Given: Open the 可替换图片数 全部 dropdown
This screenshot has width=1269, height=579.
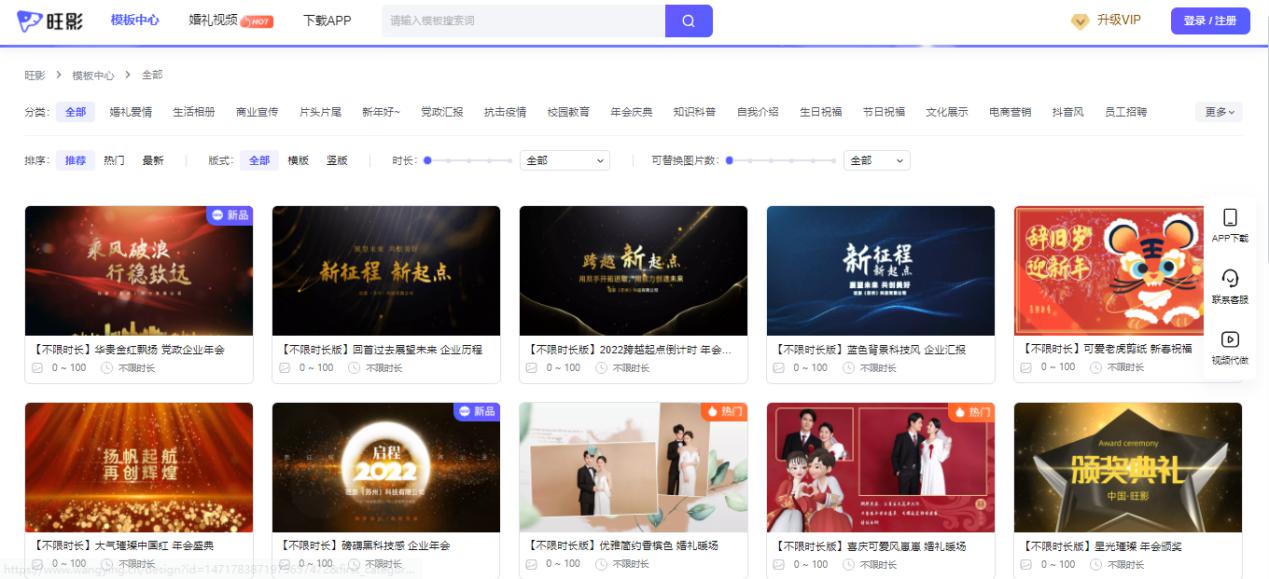Looking at the screenshot, I should click(x=877, y=160).
